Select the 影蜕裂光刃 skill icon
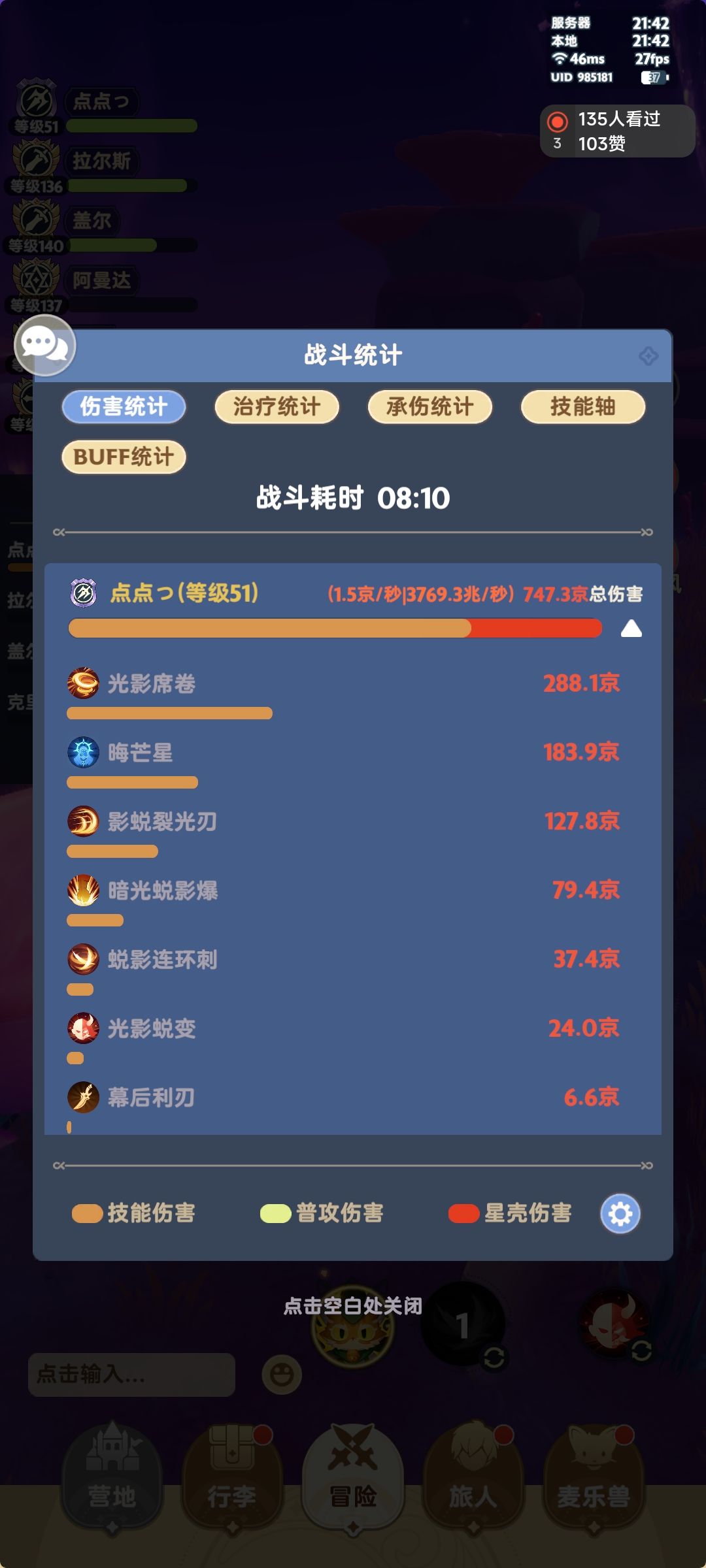Image resolution: width=706 pixels, height=1568 pixels. click(82, 821)
